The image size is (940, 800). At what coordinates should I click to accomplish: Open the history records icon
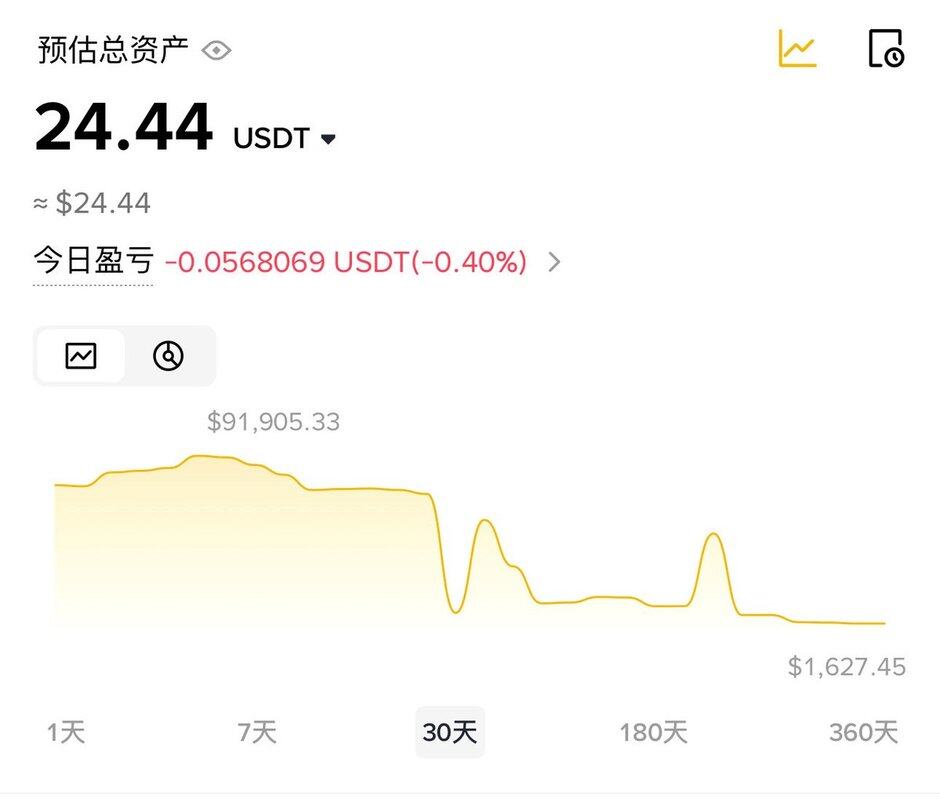pos(885,49)
